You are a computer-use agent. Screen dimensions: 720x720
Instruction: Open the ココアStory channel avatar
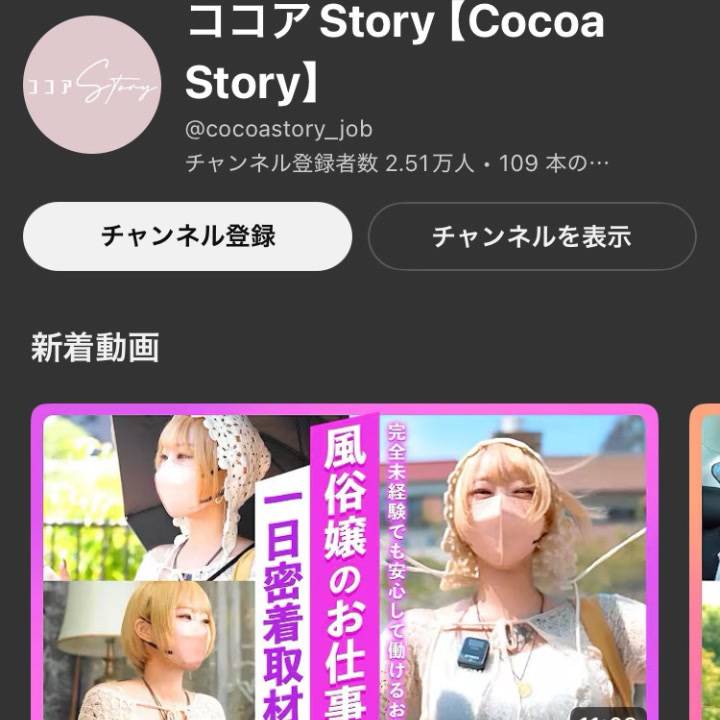[x=92, y=85]
